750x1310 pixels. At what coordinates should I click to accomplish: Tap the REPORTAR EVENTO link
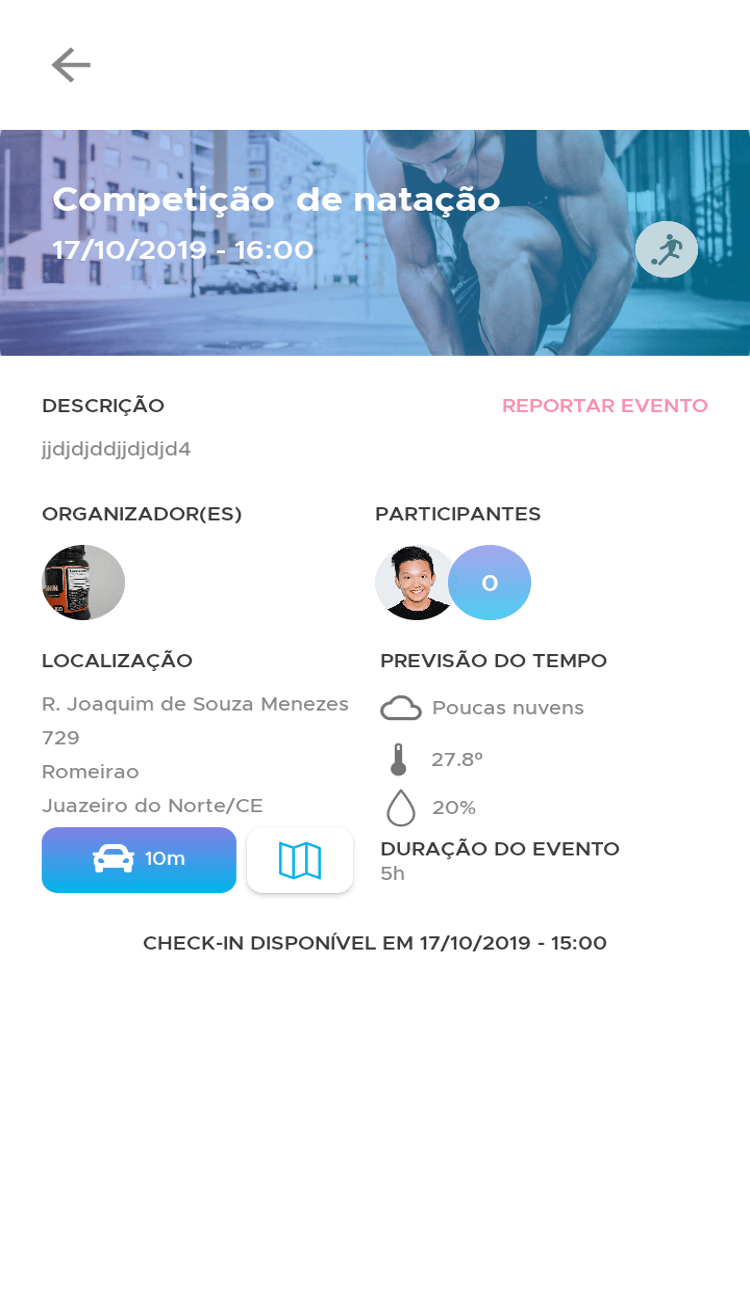click(x=605, y=406)
